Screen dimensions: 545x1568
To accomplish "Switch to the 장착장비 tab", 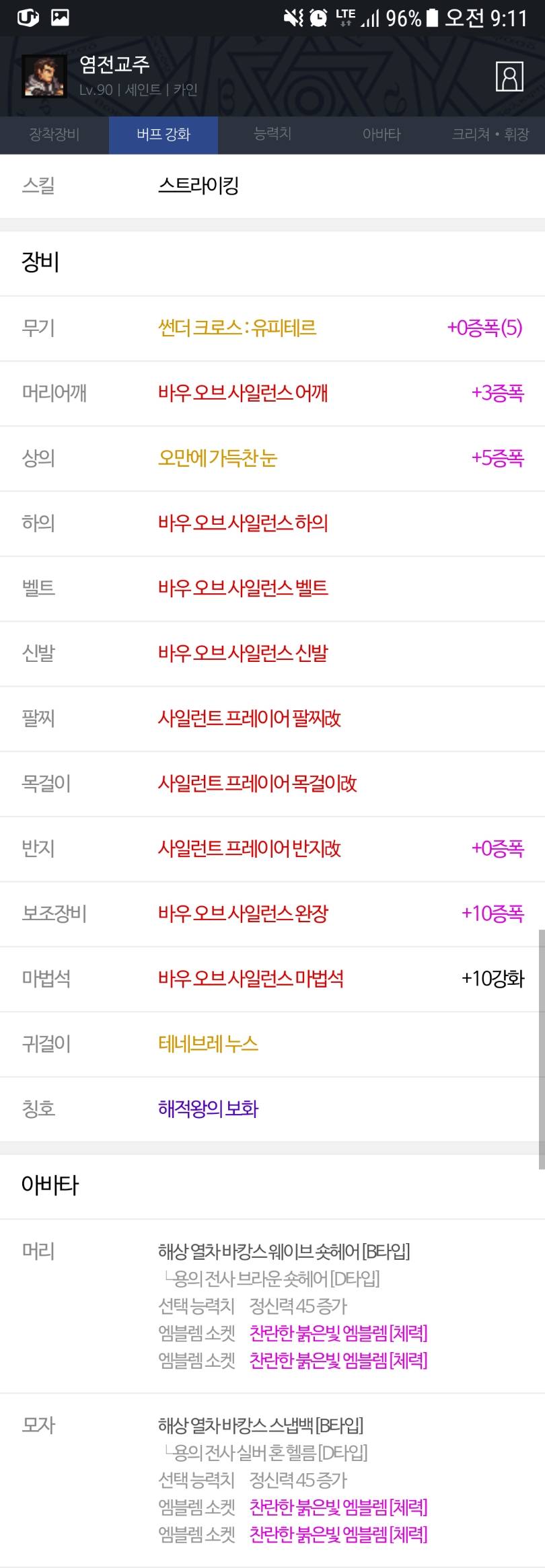I will 54,135.
